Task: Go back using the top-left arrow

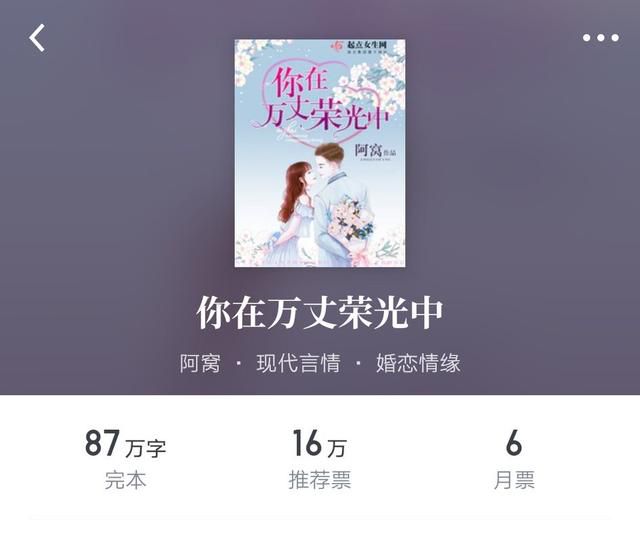Action: coord(37,38)
